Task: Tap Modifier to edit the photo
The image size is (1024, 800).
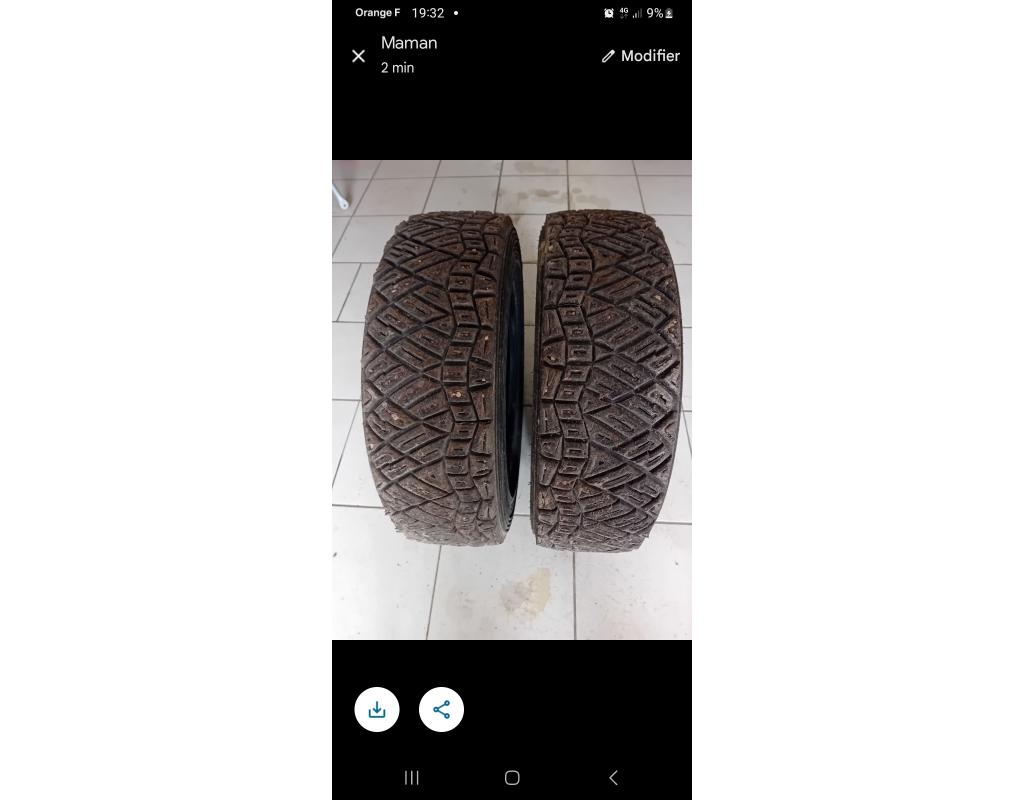Action: click(x=640, y=56)
